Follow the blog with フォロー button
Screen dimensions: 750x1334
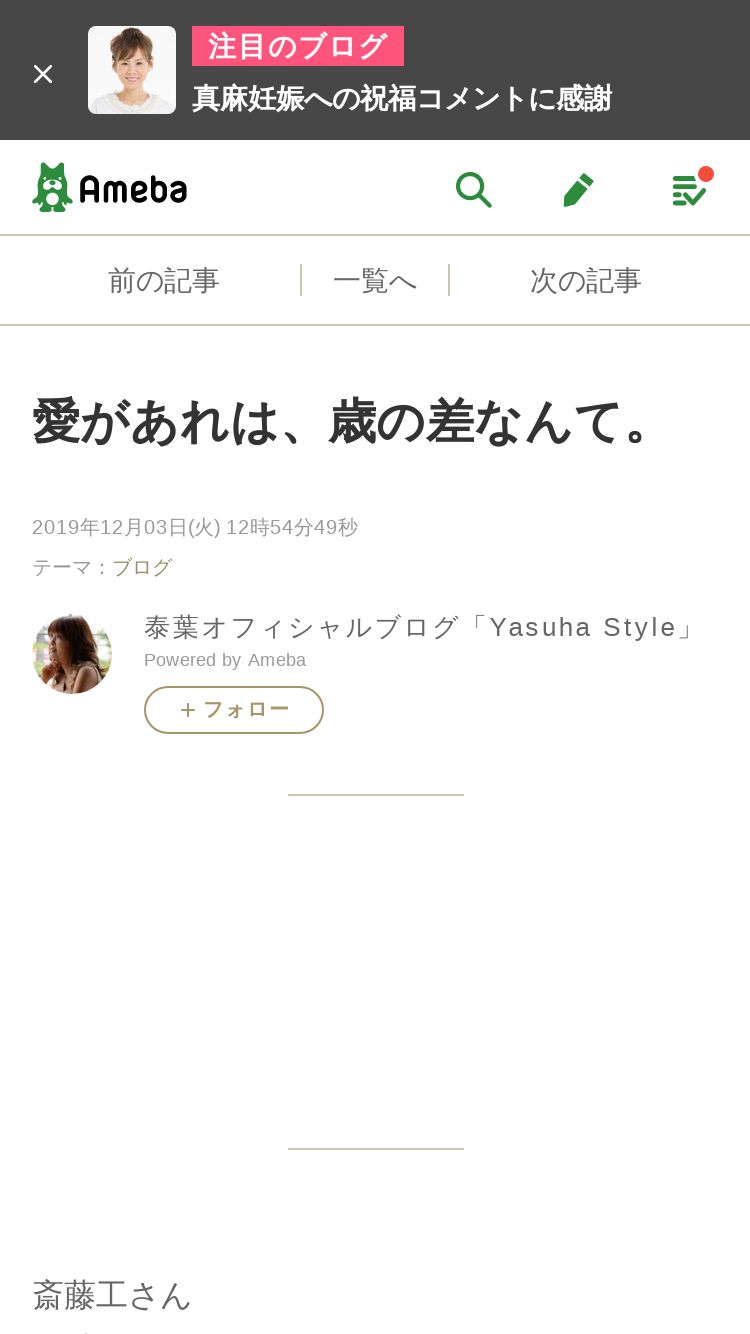[x=234, y=710]
